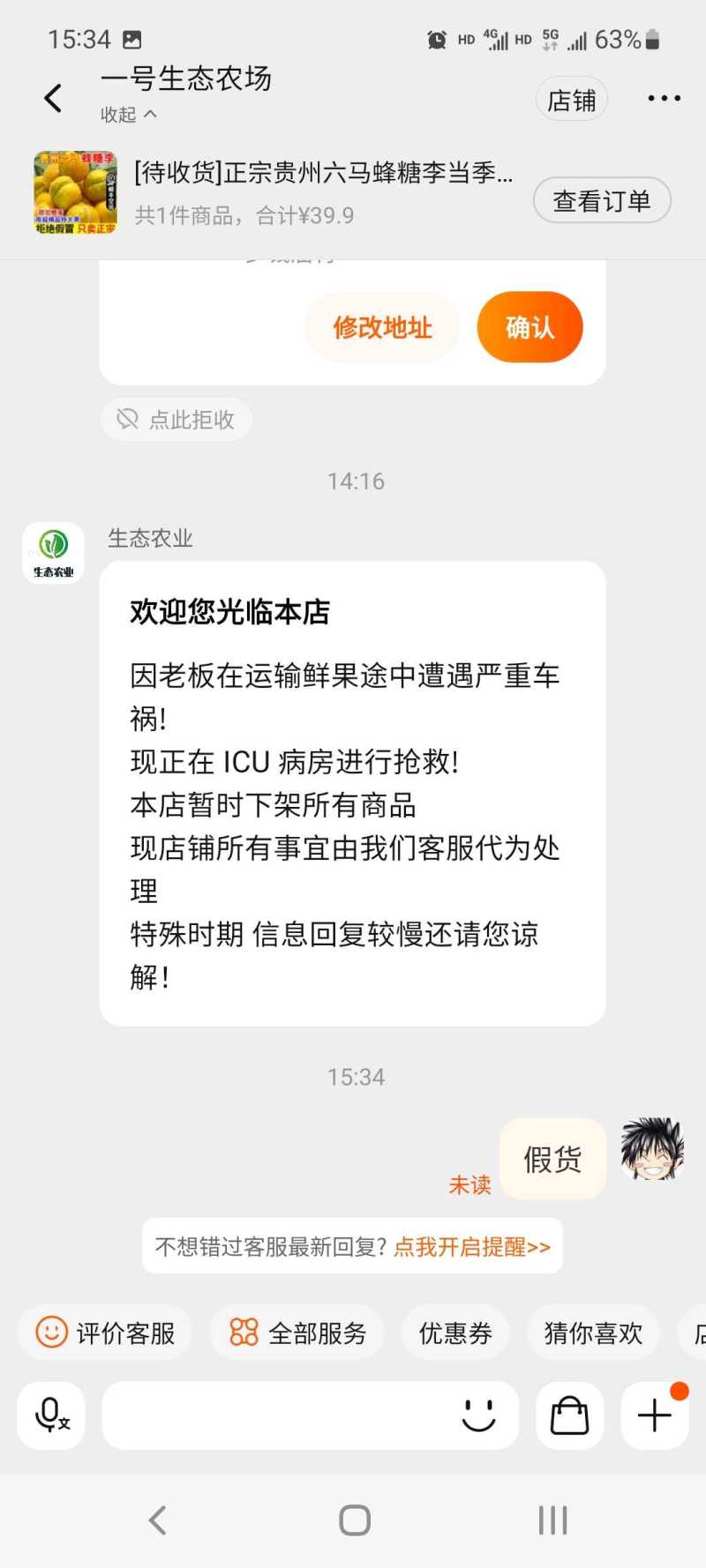This screenshot has width=706, height=1568.
Task: Select the 评价客服 chip
Action: 106,1333
